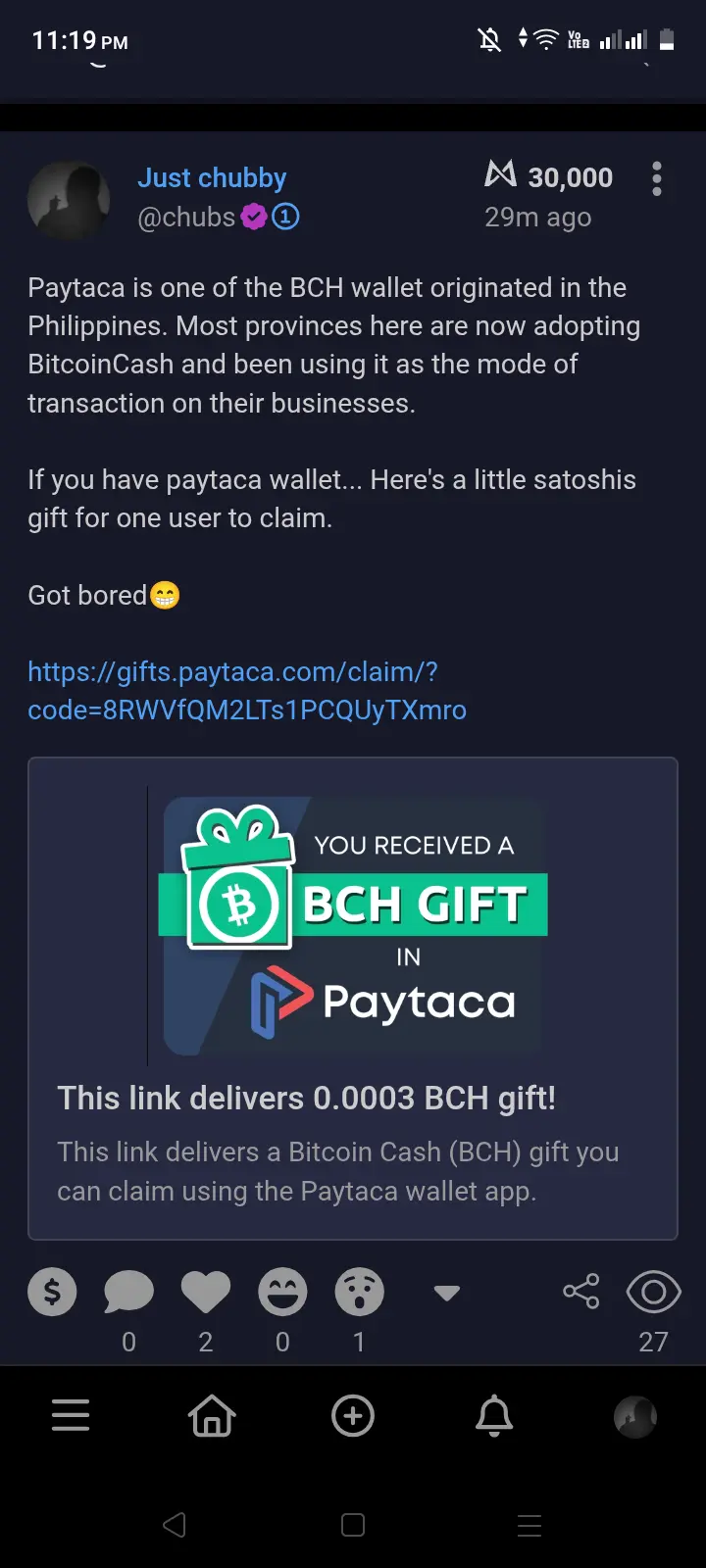
Task: React with the surprised face
Action: (359, 1293)
